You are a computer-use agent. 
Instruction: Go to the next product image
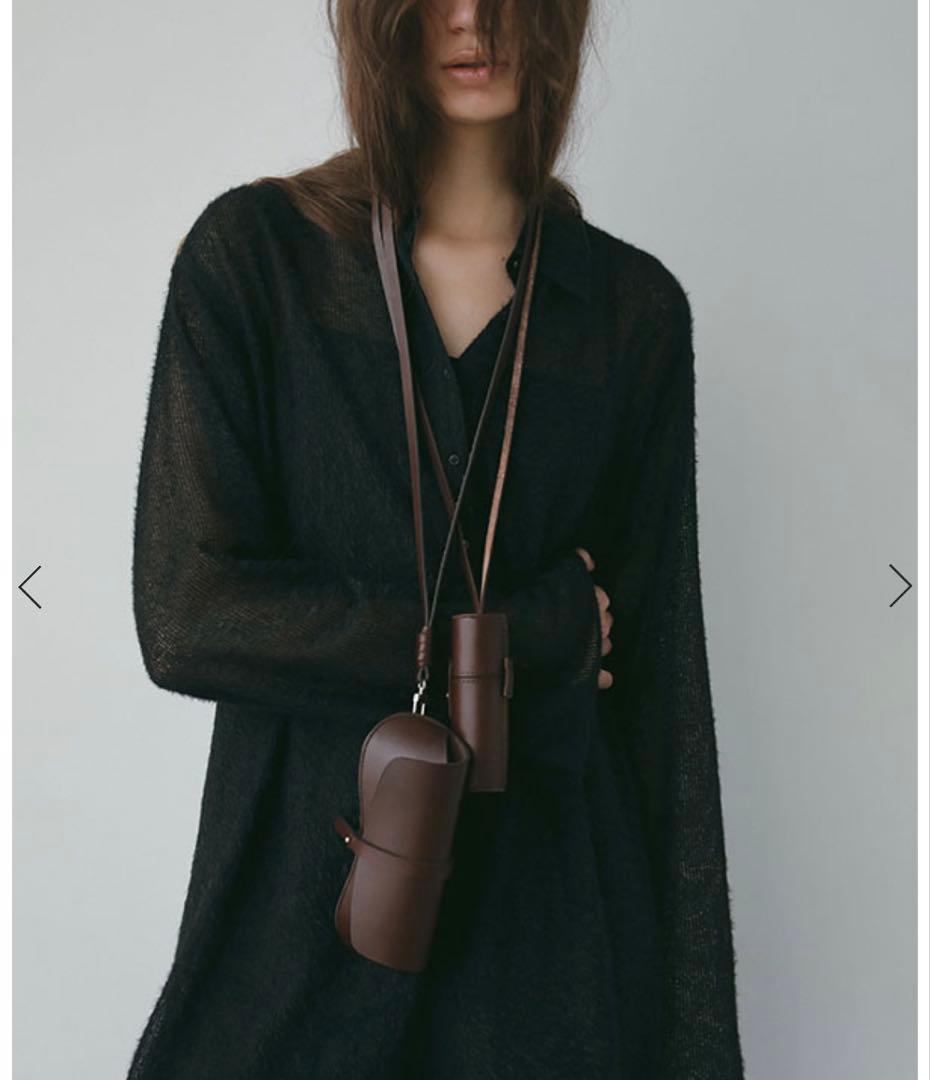[899, 586]
